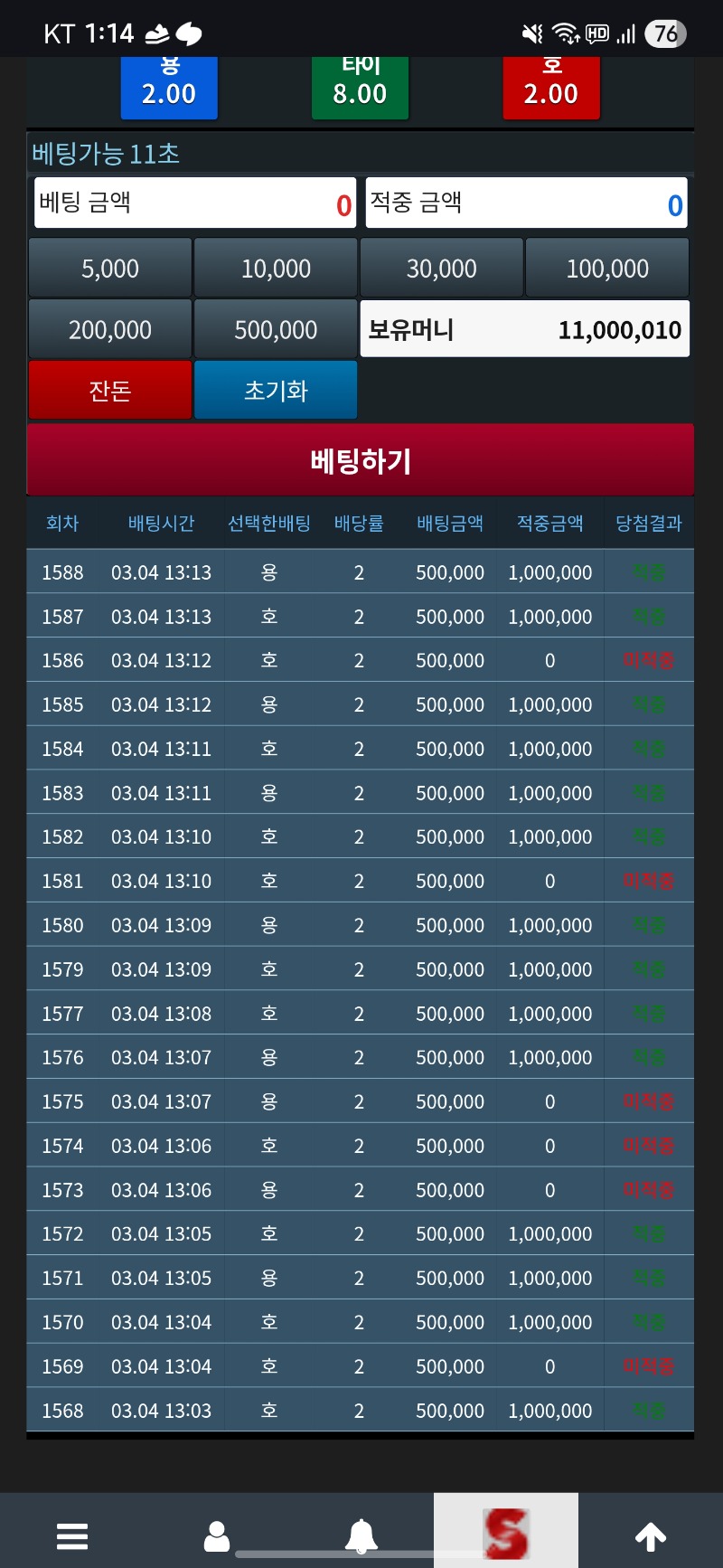Add 500,000 to the bet amount

point(276,330)
